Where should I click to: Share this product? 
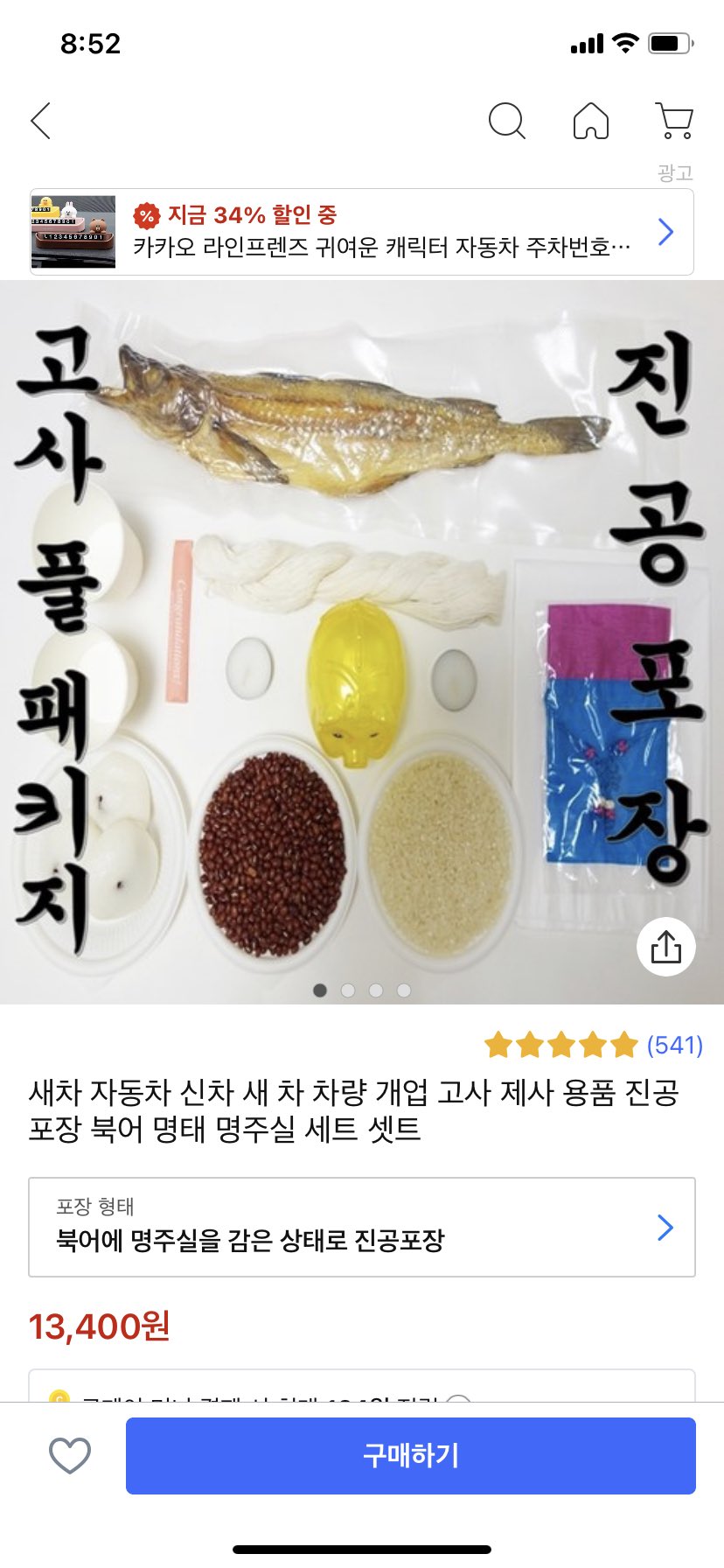(x=666, y=947)
